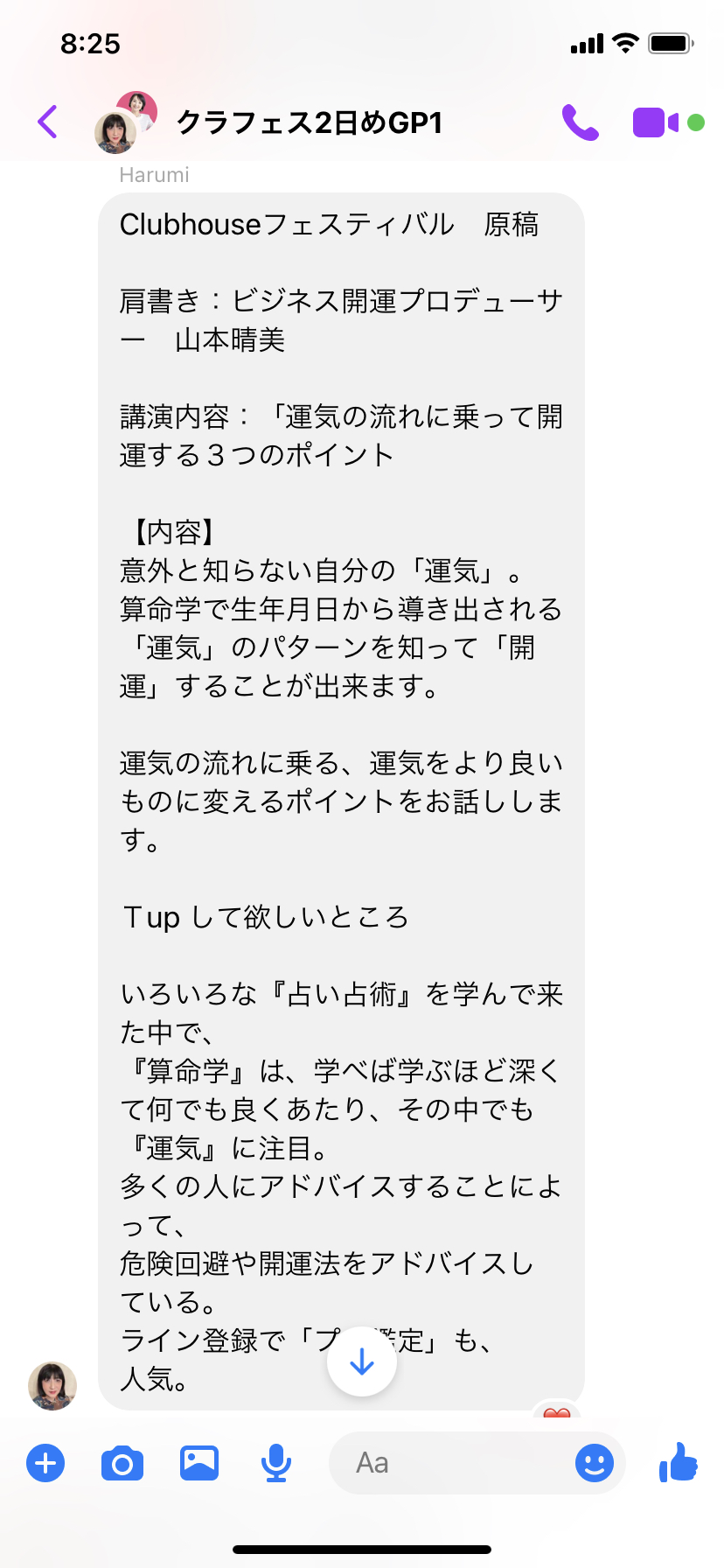Screen dimensions: 724x1568
Task: Open the plus menu for more actions
Action: point(45,1463)
